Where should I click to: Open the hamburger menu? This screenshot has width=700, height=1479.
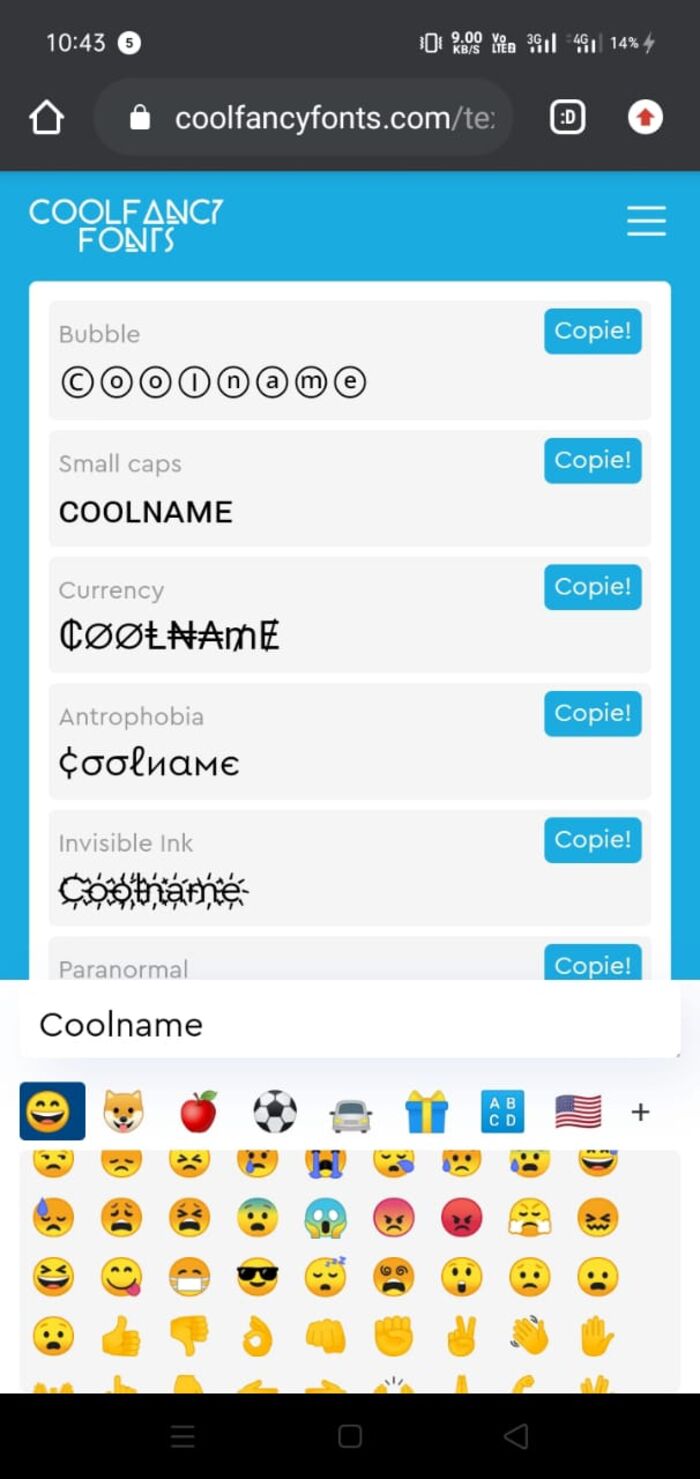pyautogui.click(x=646, y=221)
